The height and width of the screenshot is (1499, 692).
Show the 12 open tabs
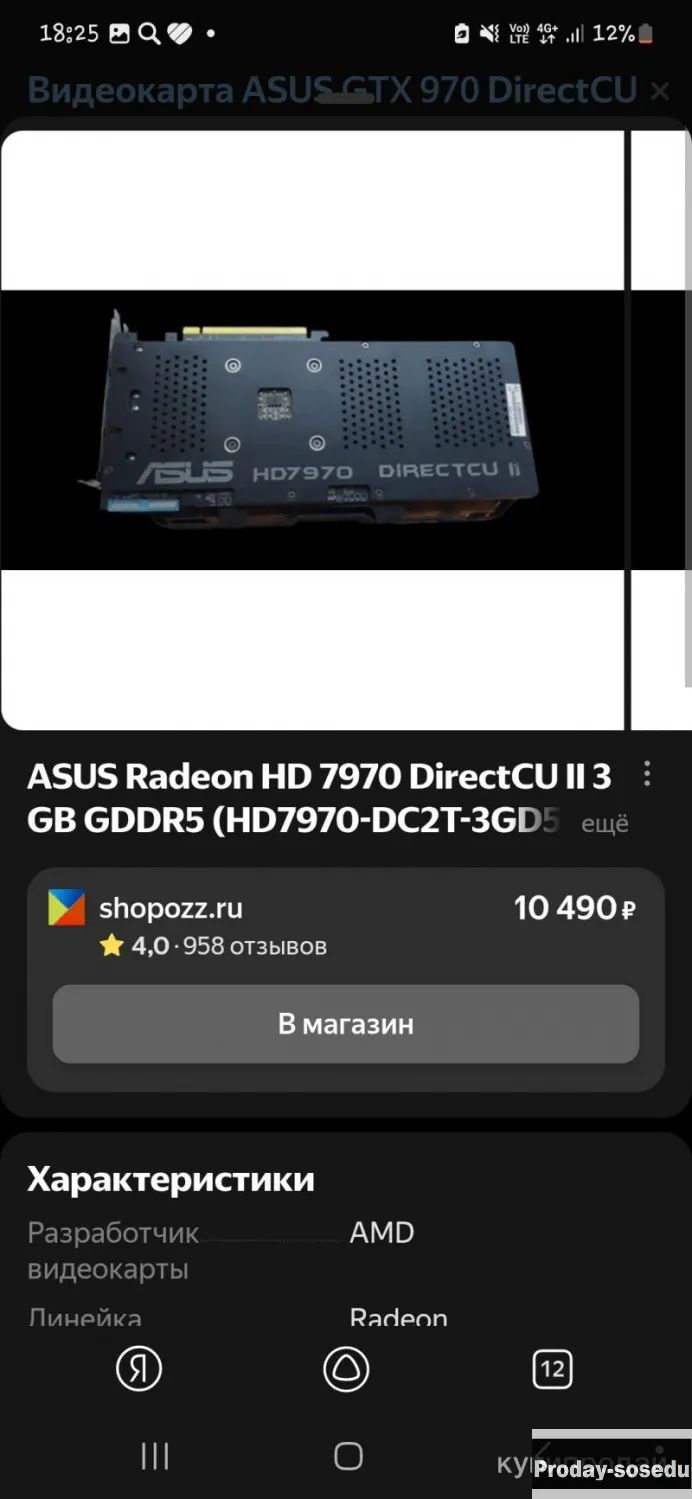click(553, 1369)
